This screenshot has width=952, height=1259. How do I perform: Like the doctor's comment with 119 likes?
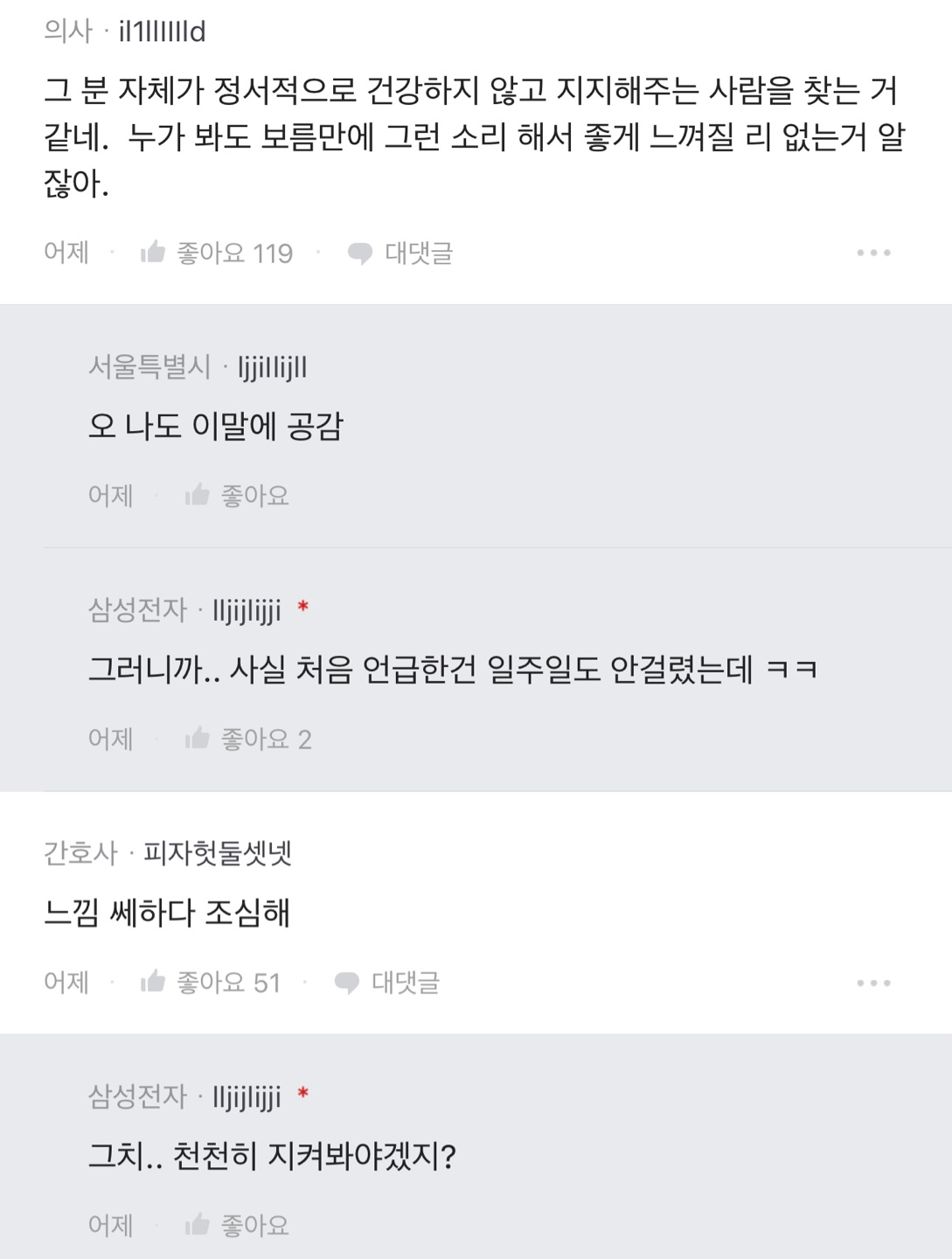[x=216, y=254]
